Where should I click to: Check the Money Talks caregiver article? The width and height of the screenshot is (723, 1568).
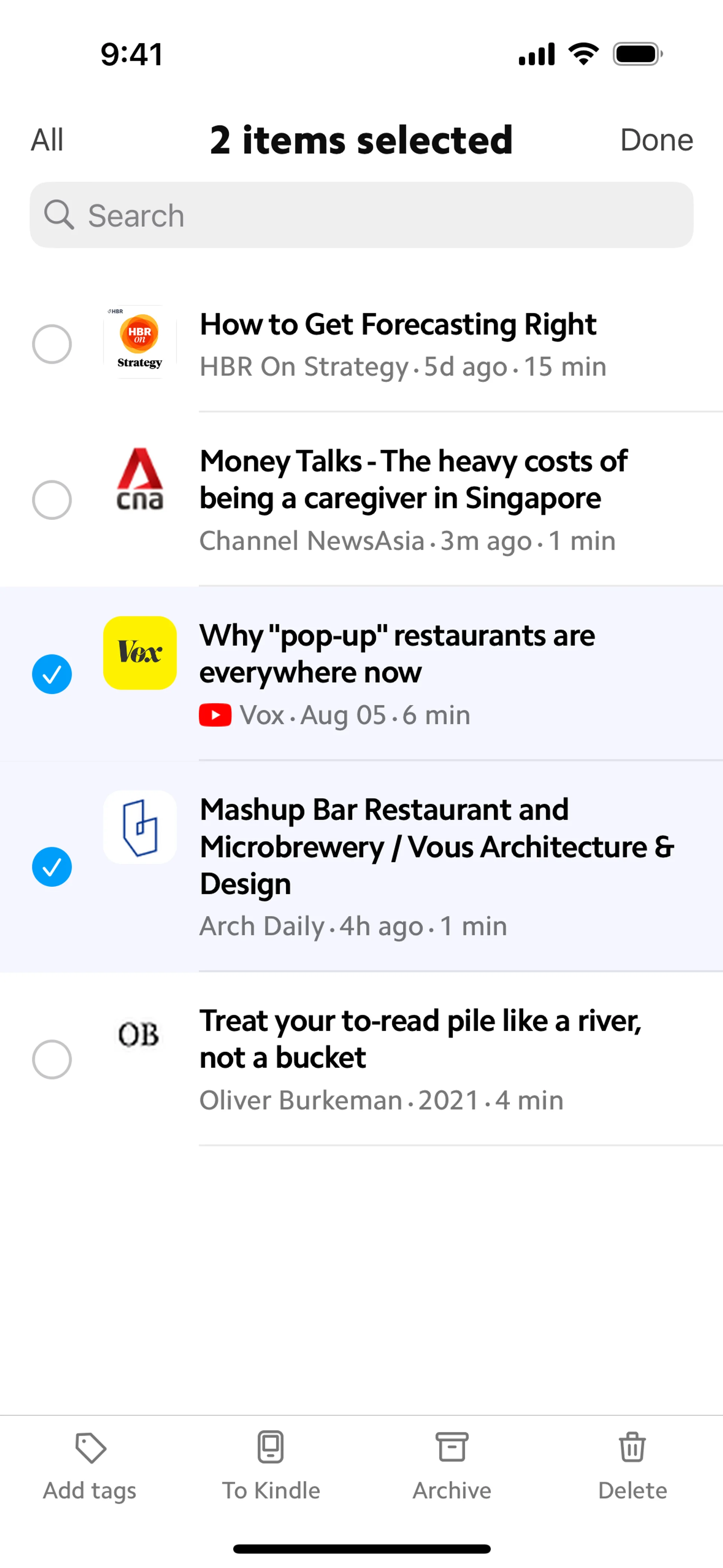click(x=52, y=500)
